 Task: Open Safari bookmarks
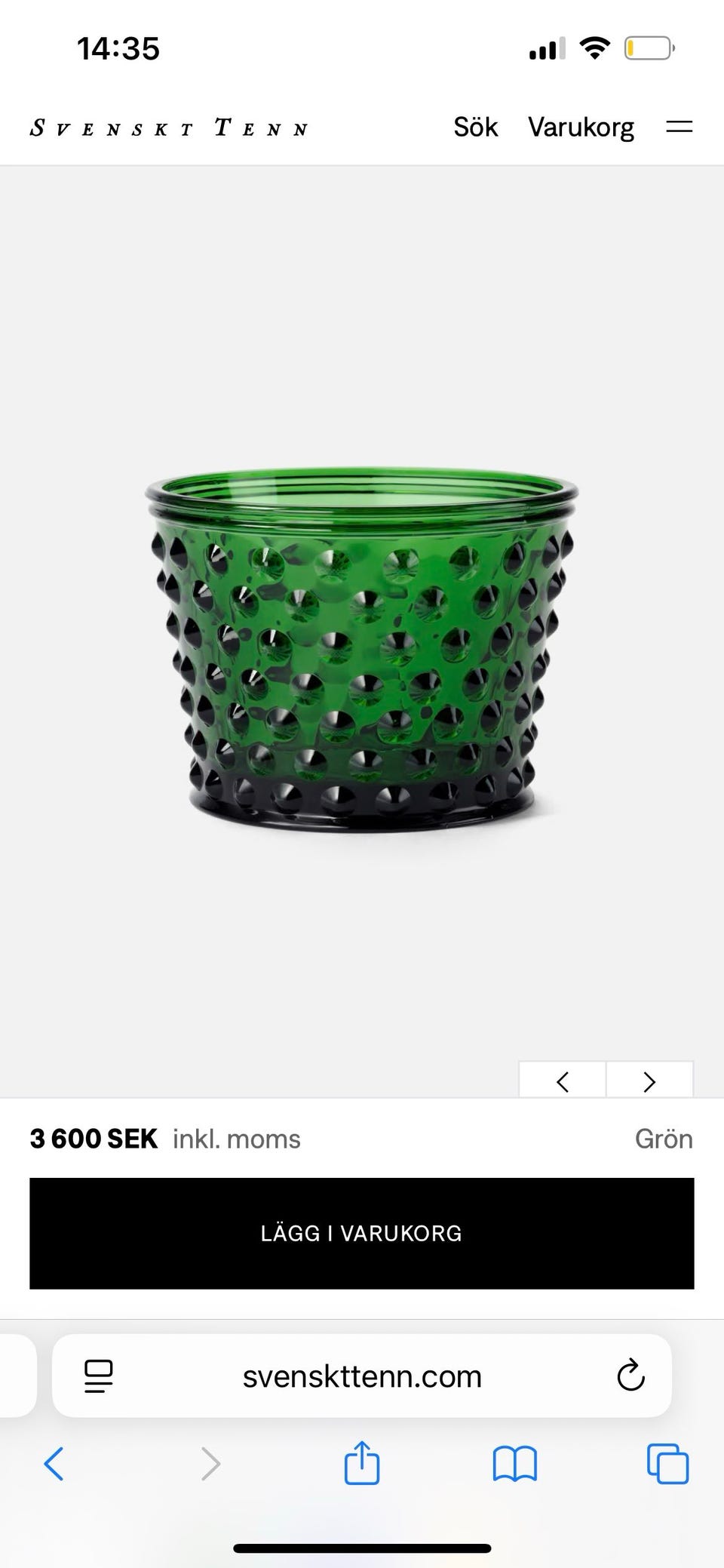point(514,1464)
